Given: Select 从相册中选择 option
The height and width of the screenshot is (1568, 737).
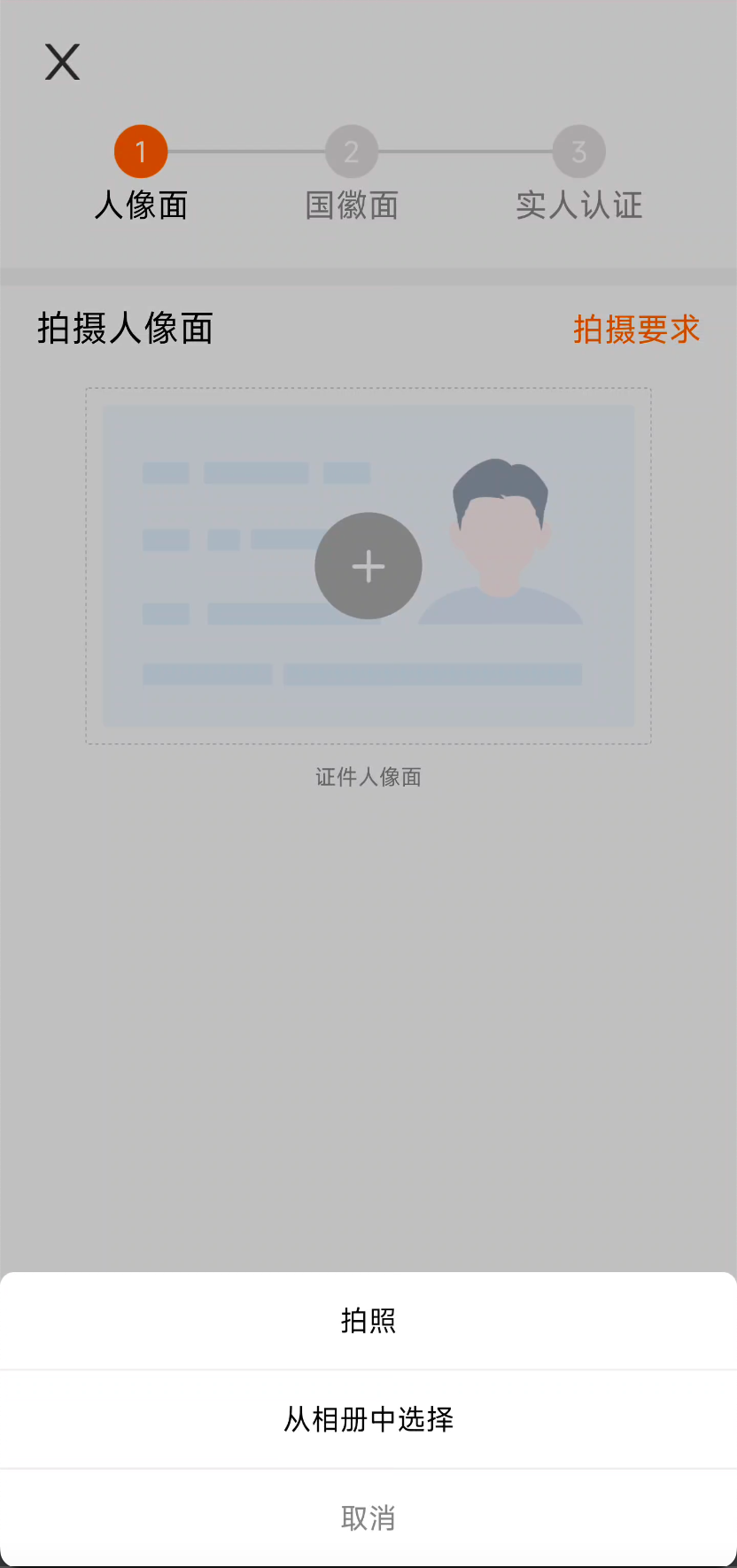Looking at the screenshot, I should (368, 1419).
